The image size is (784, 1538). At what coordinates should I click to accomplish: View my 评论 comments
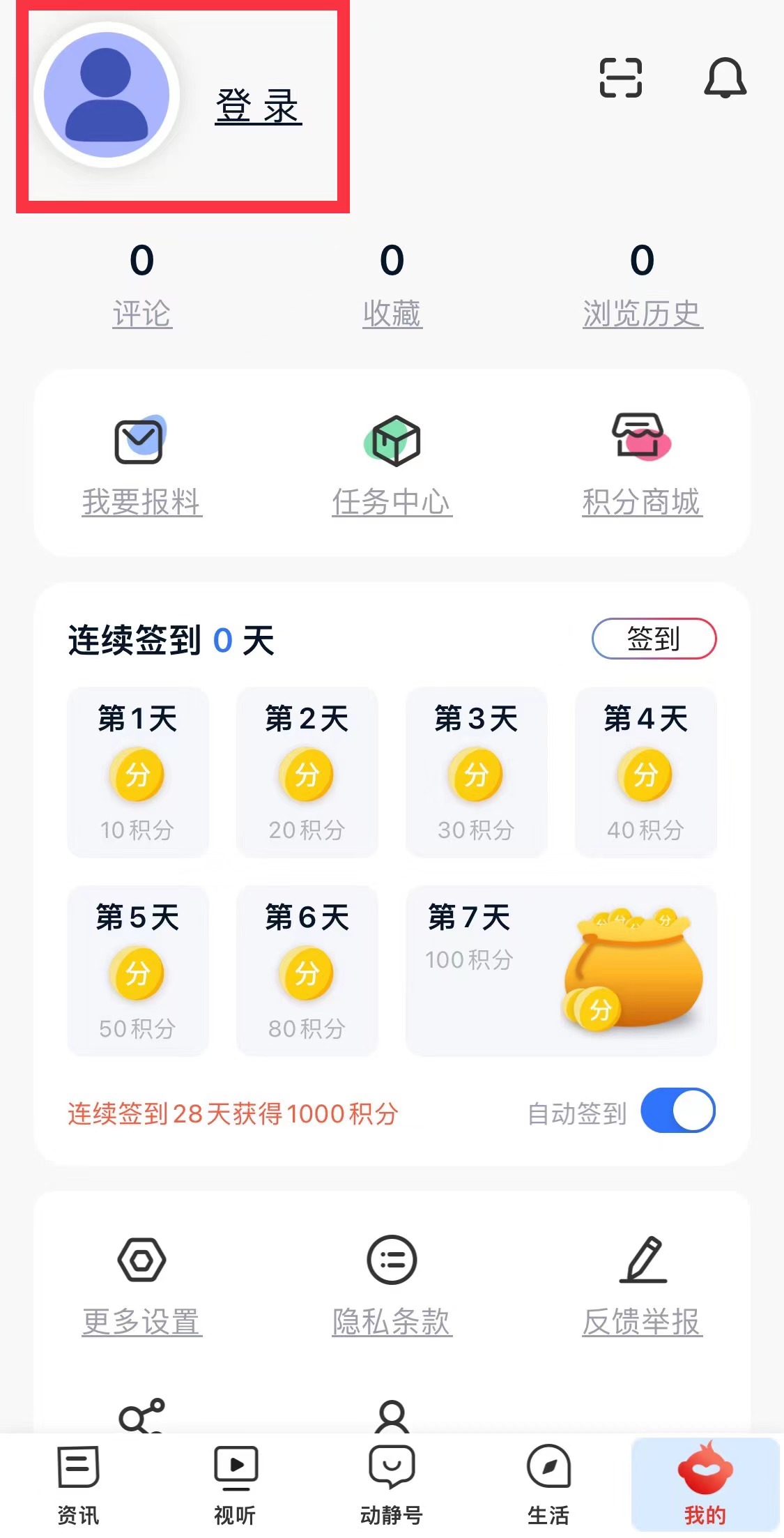[142, 313]
